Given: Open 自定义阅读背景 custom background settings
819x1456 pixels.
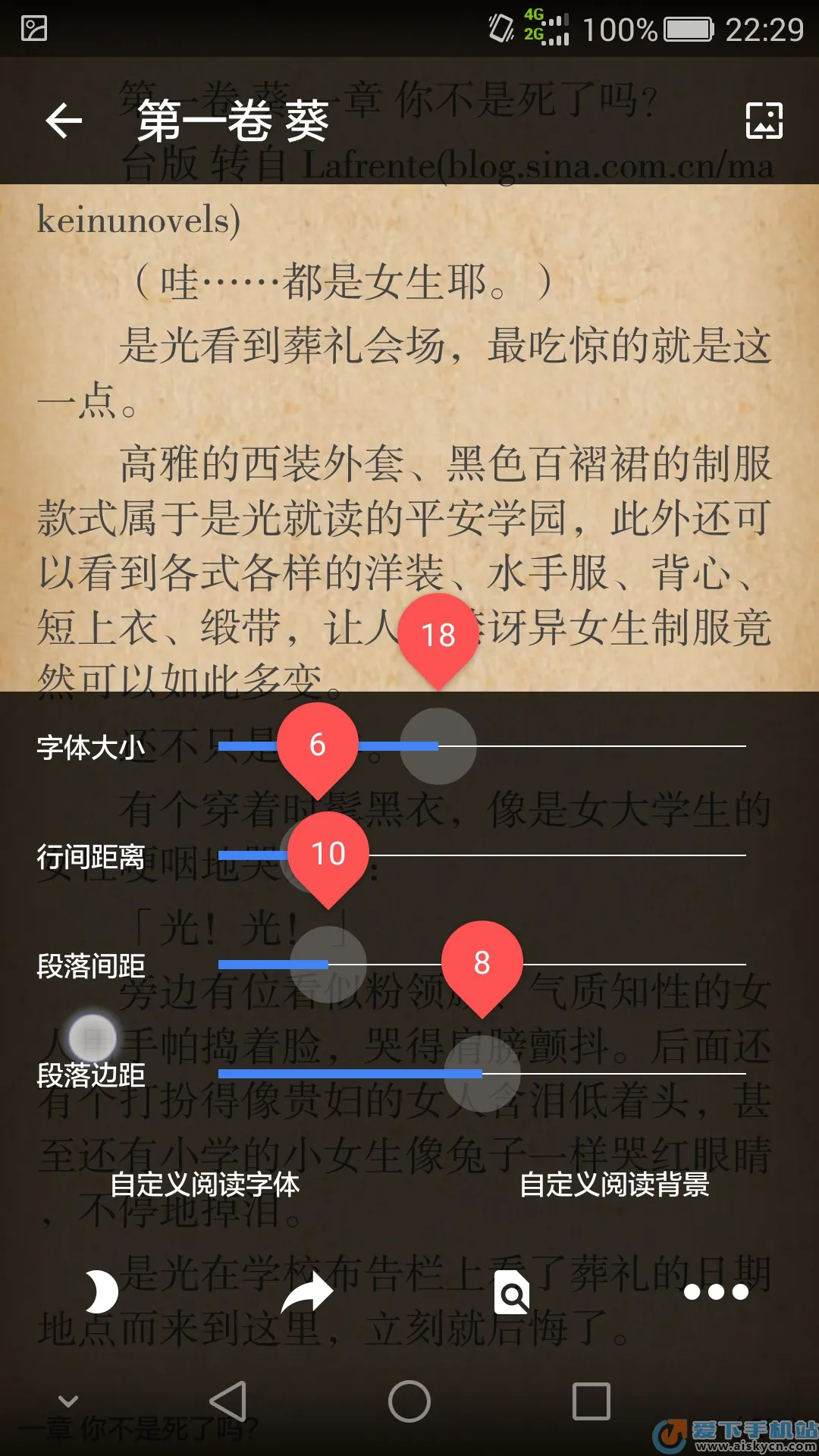Looking at the screenshot, I should coord(614,1185).
